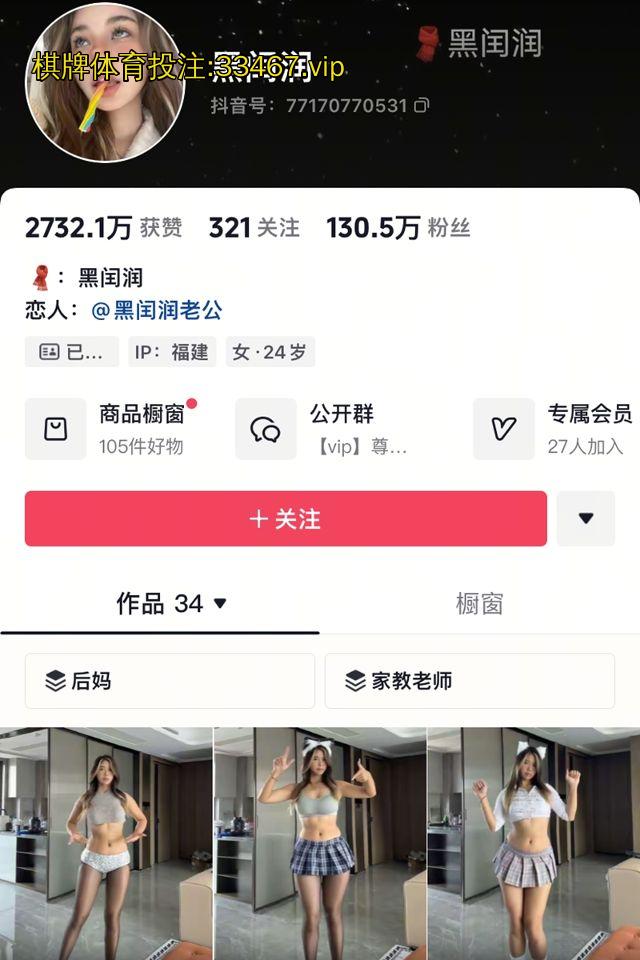Switch to the 橱窗 tab
Image resolution: width=640 pixels, height=960 pixels.
[x=479, y=603]
